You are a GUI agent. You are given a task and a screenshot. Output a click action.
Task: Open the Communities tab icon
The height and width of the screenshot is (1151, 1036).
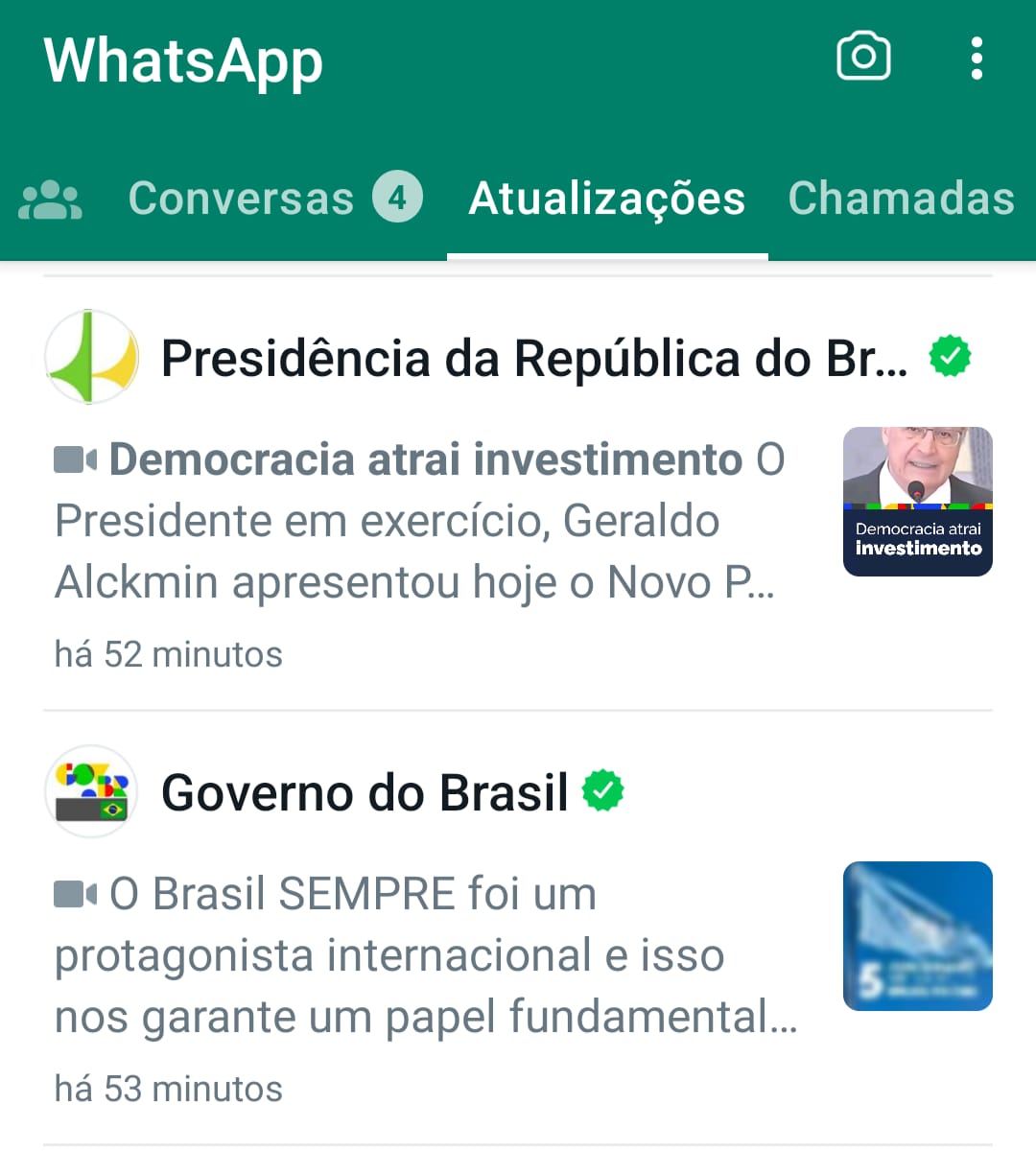click(x=51, y=200)
